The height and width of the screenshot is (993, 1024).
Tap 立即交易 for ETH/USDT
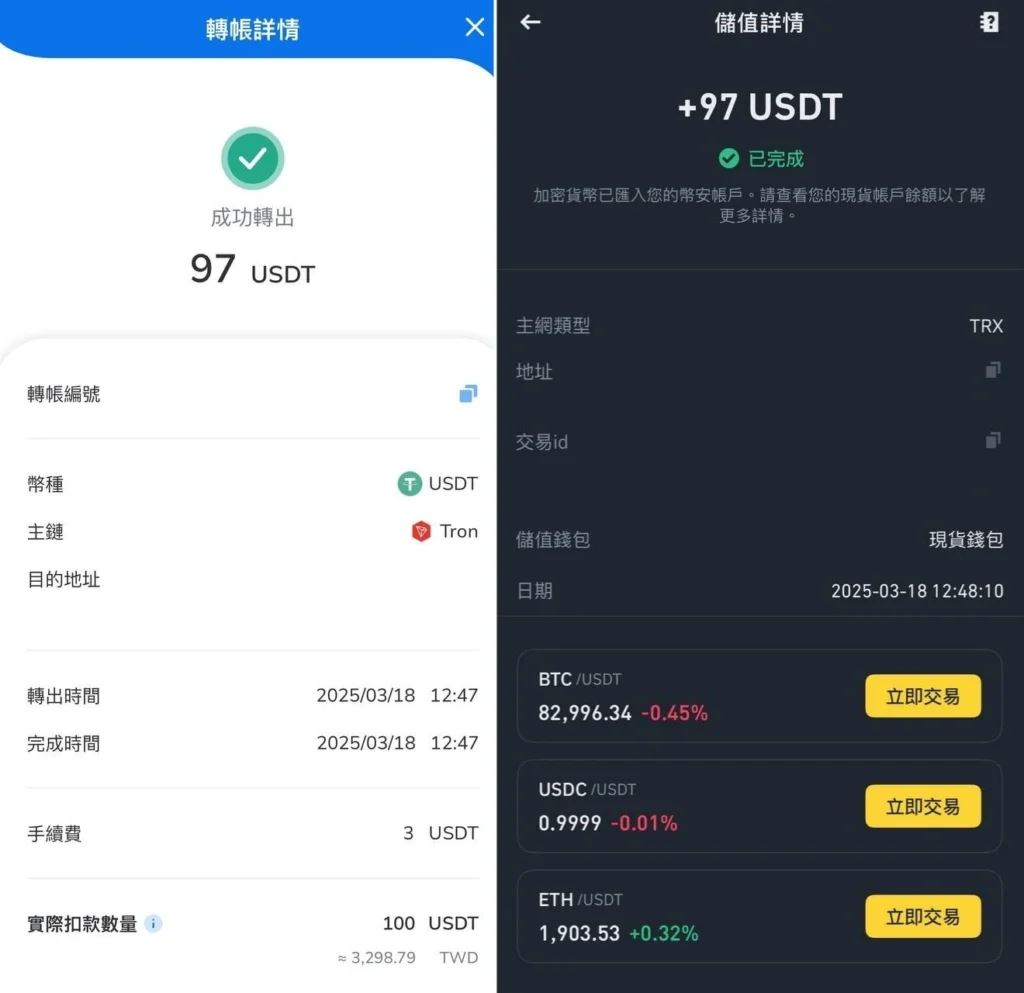point(922,916)
